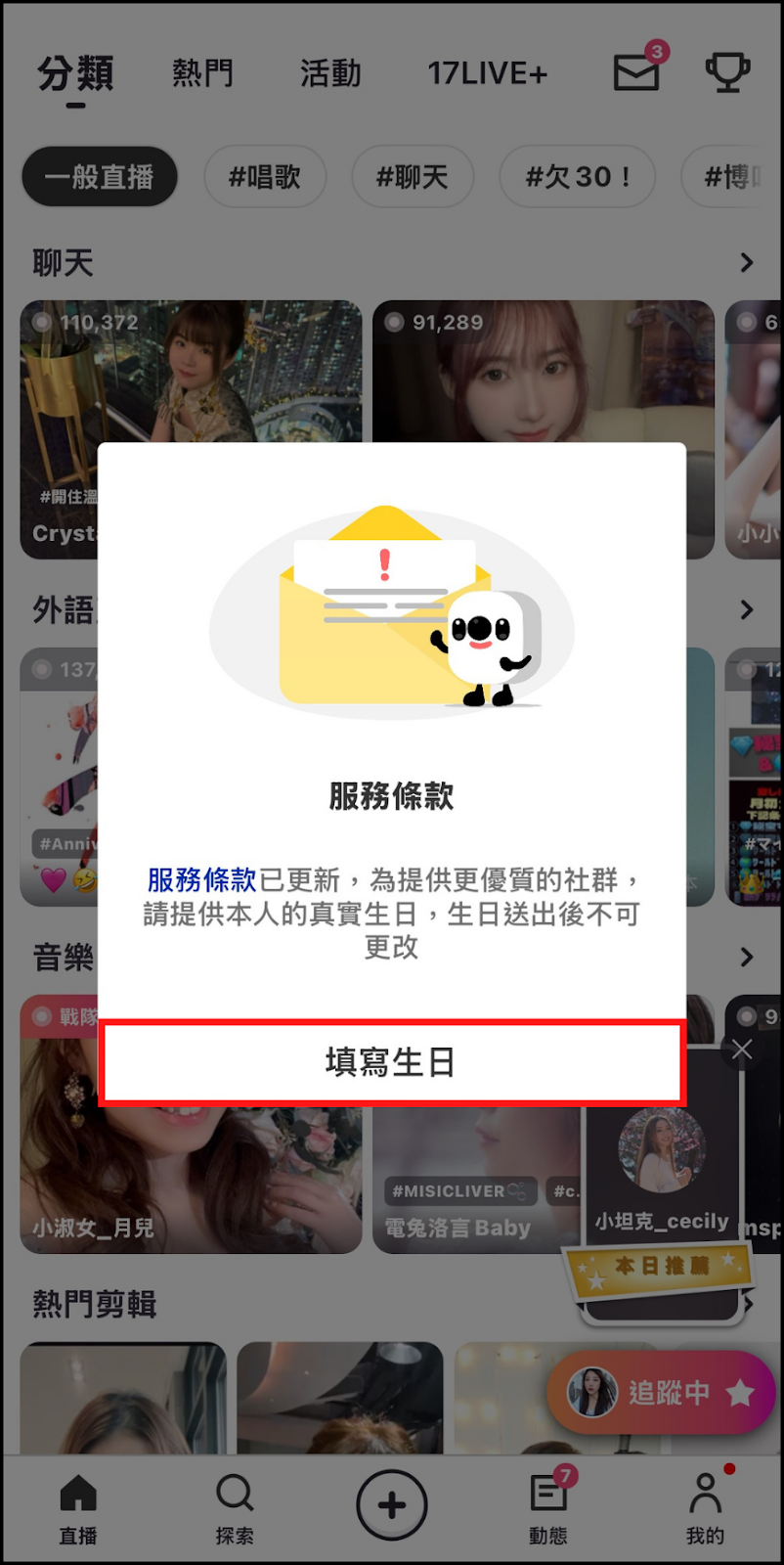Tap the 填寫生日 button
Image resolution: width=784 pixels, height=1565 pixels.
click(x=391, y=1062)
